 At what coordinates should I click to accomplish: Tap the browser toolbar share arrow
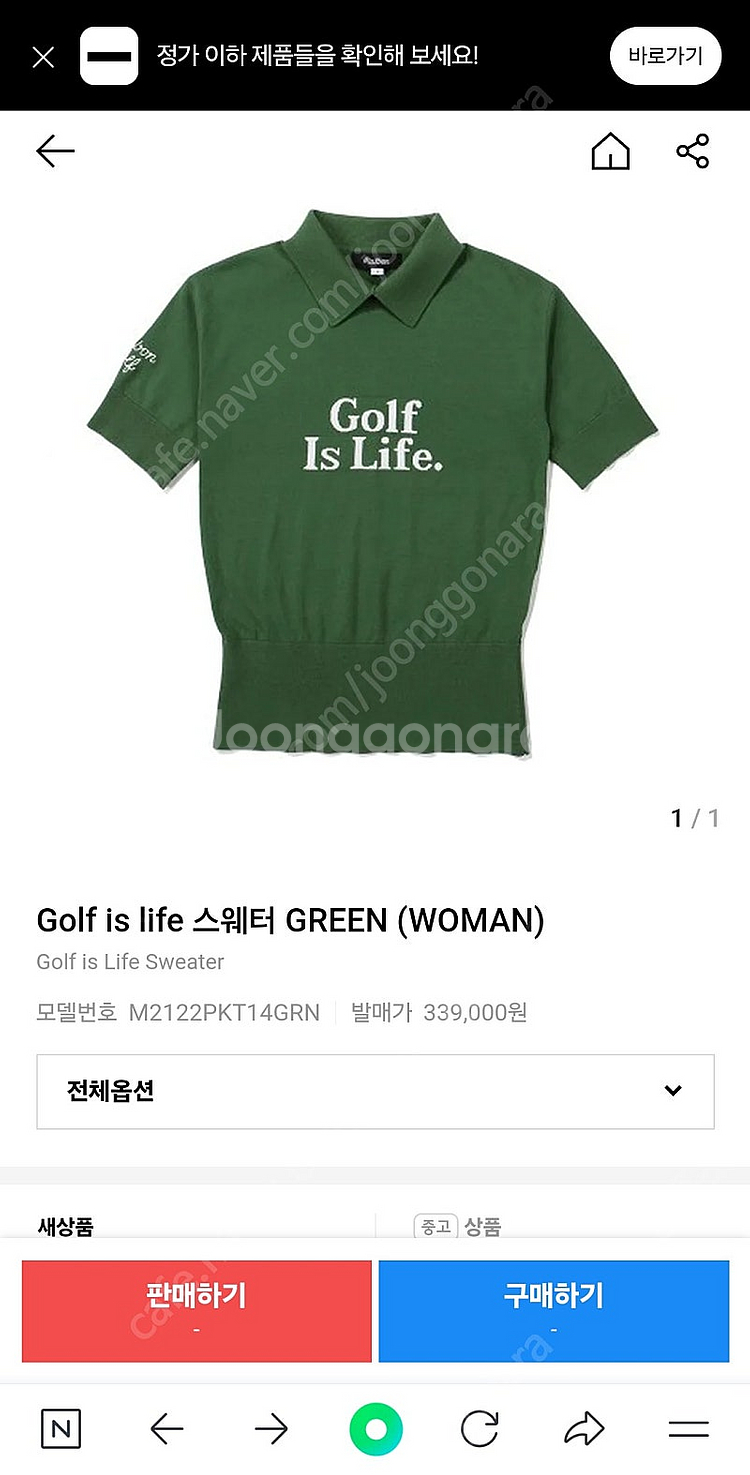click(x=584, y=1429)
